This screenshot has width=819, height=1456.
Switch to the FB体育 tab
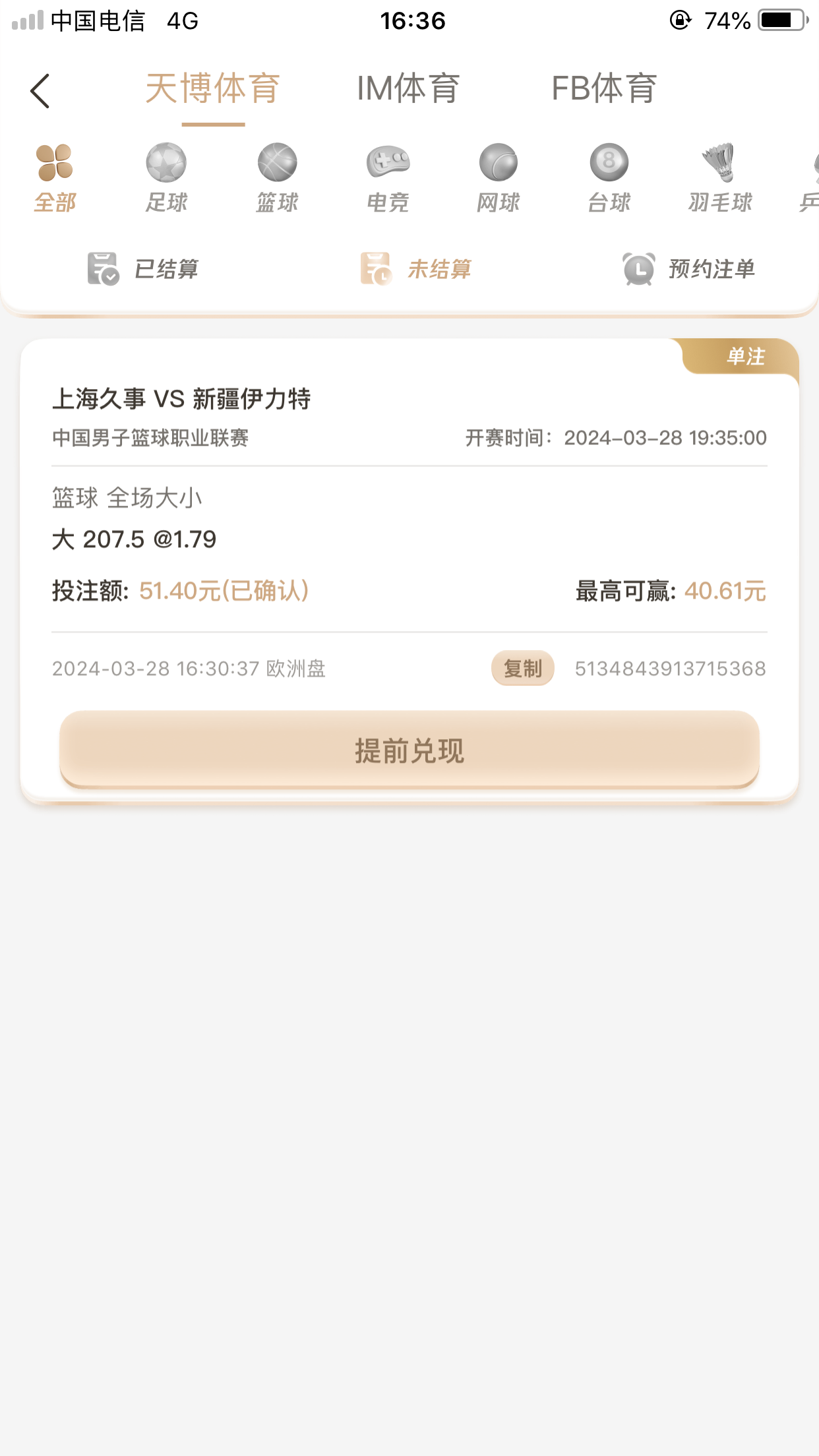tap(604, 88)
